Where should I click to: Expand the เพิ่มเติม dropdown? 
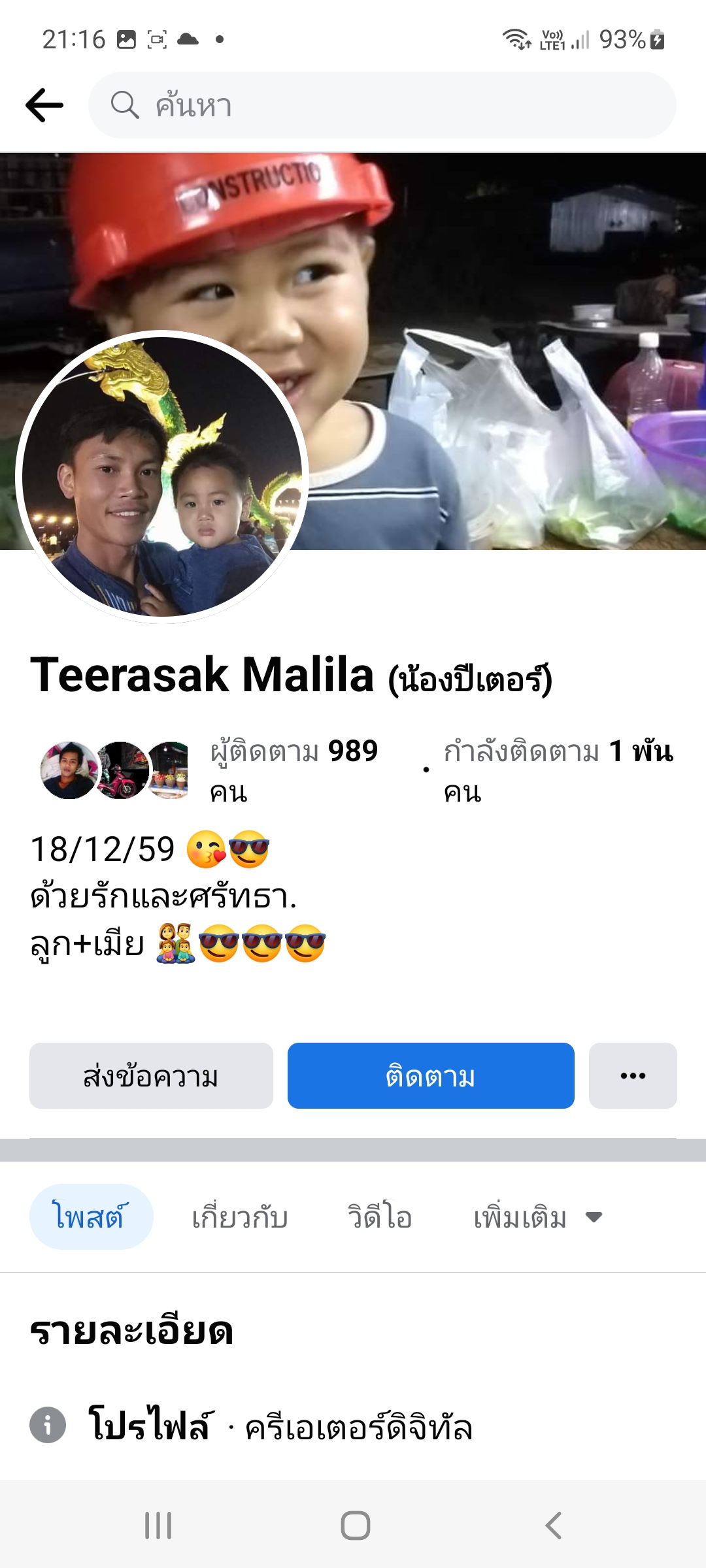tap(537, 1218)
